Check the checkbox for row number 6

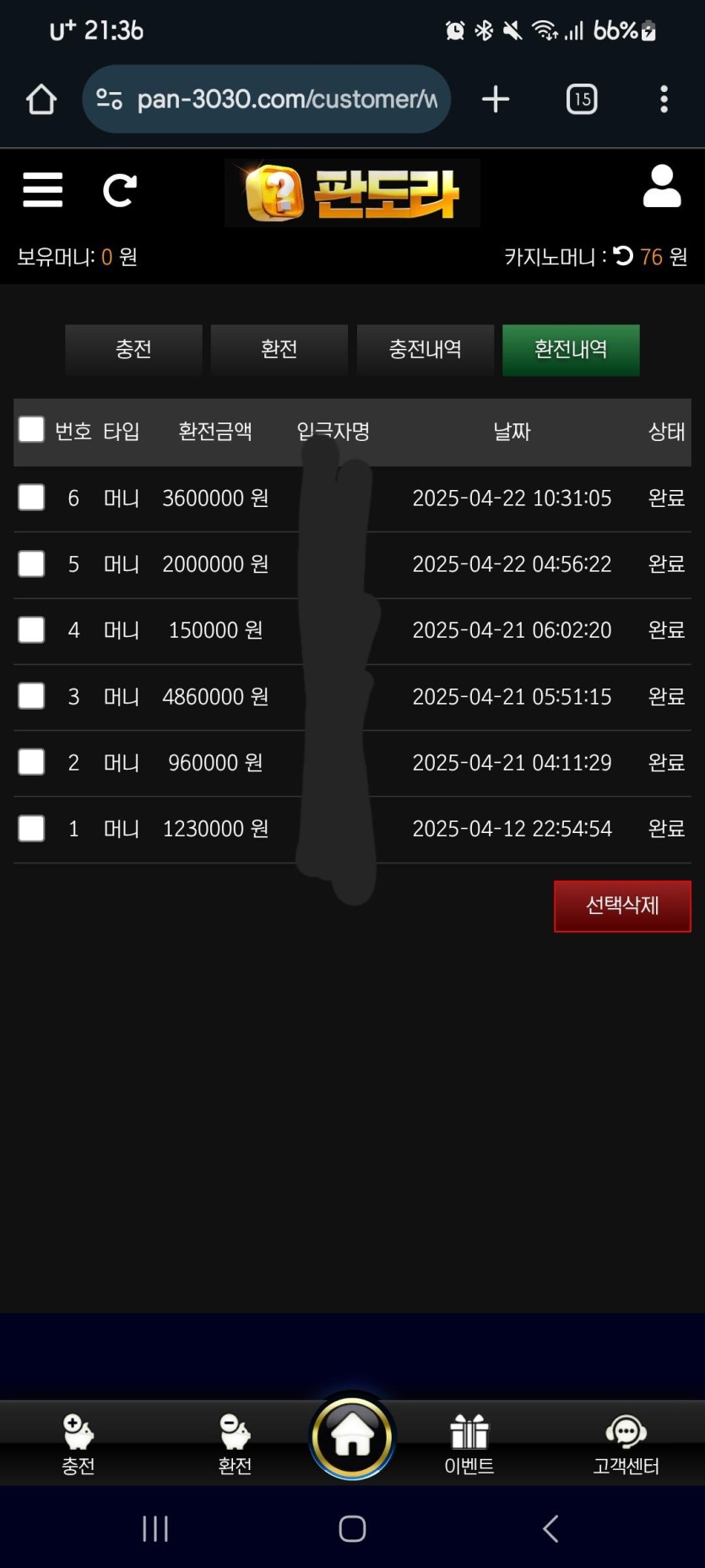pos(30,498)
